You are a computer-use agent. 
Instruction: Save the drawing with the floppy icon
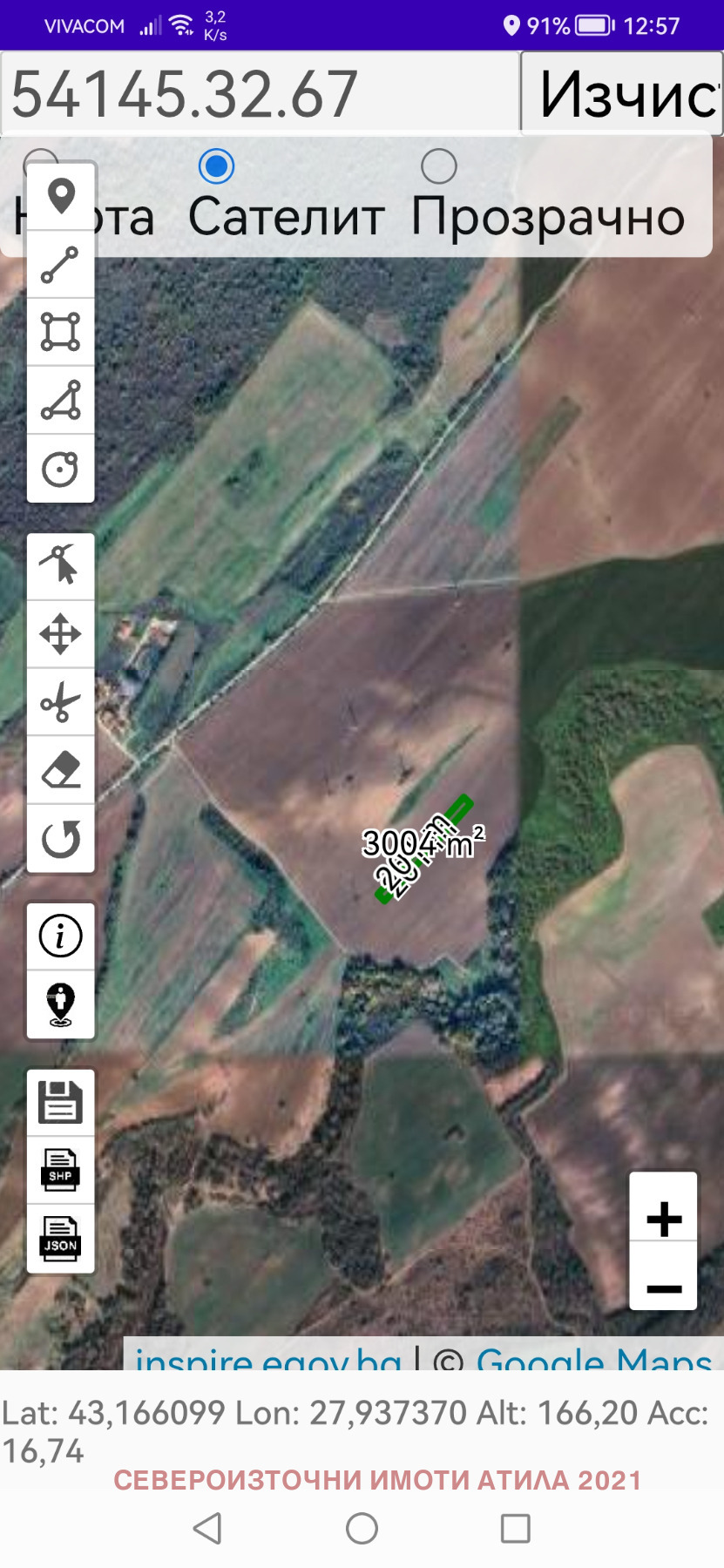(61, 1102)
